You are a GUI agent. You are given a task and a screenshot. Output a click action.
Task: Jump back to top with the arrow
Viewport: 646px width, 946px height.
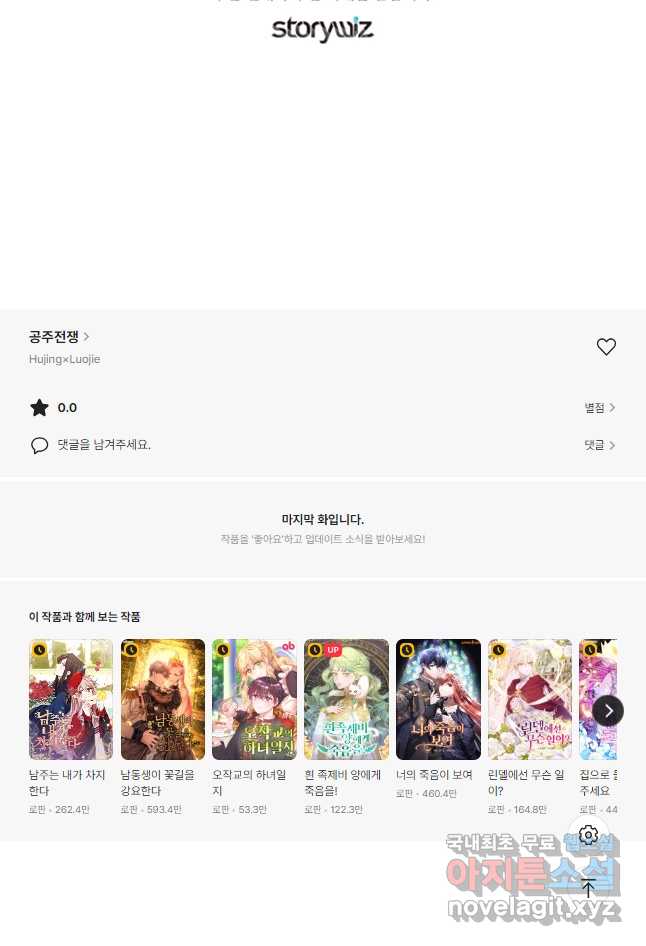588,887
